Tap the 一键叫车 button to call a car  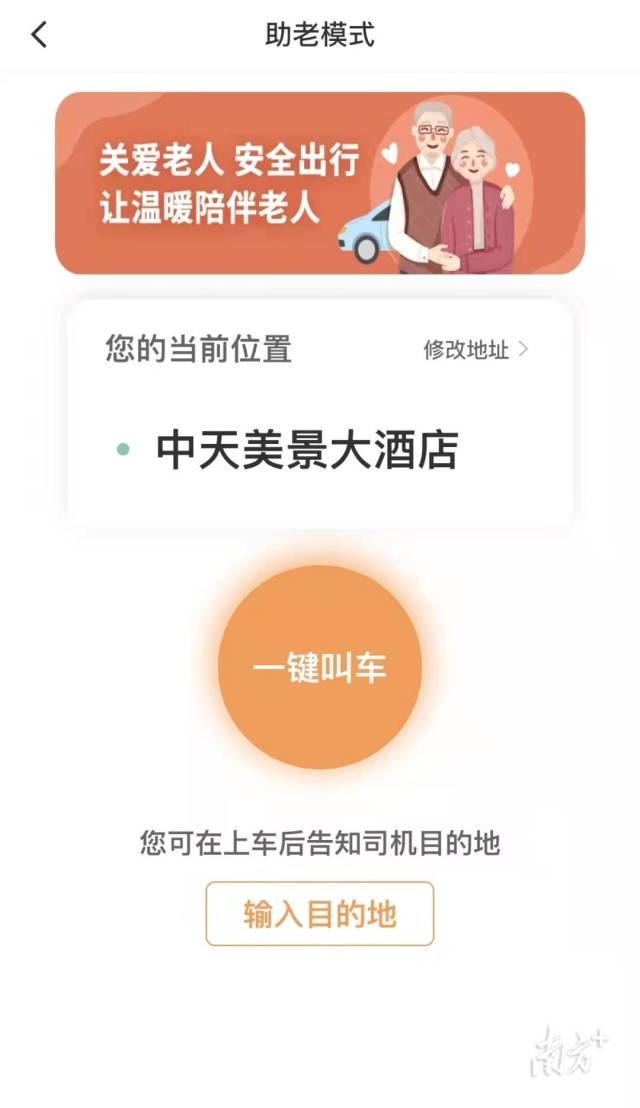[x=320, y=668]
